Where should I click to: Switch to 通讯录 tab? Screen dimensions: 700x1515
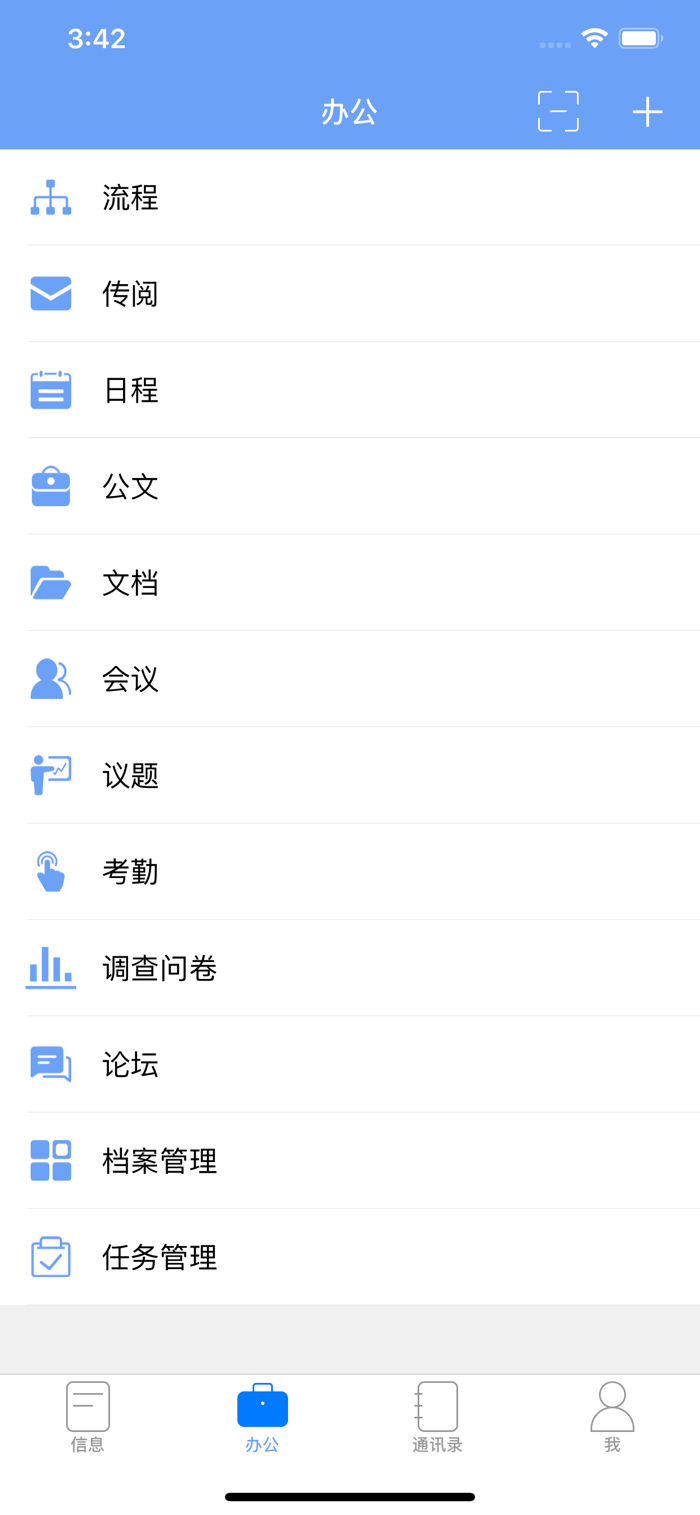pos(437,1417)
